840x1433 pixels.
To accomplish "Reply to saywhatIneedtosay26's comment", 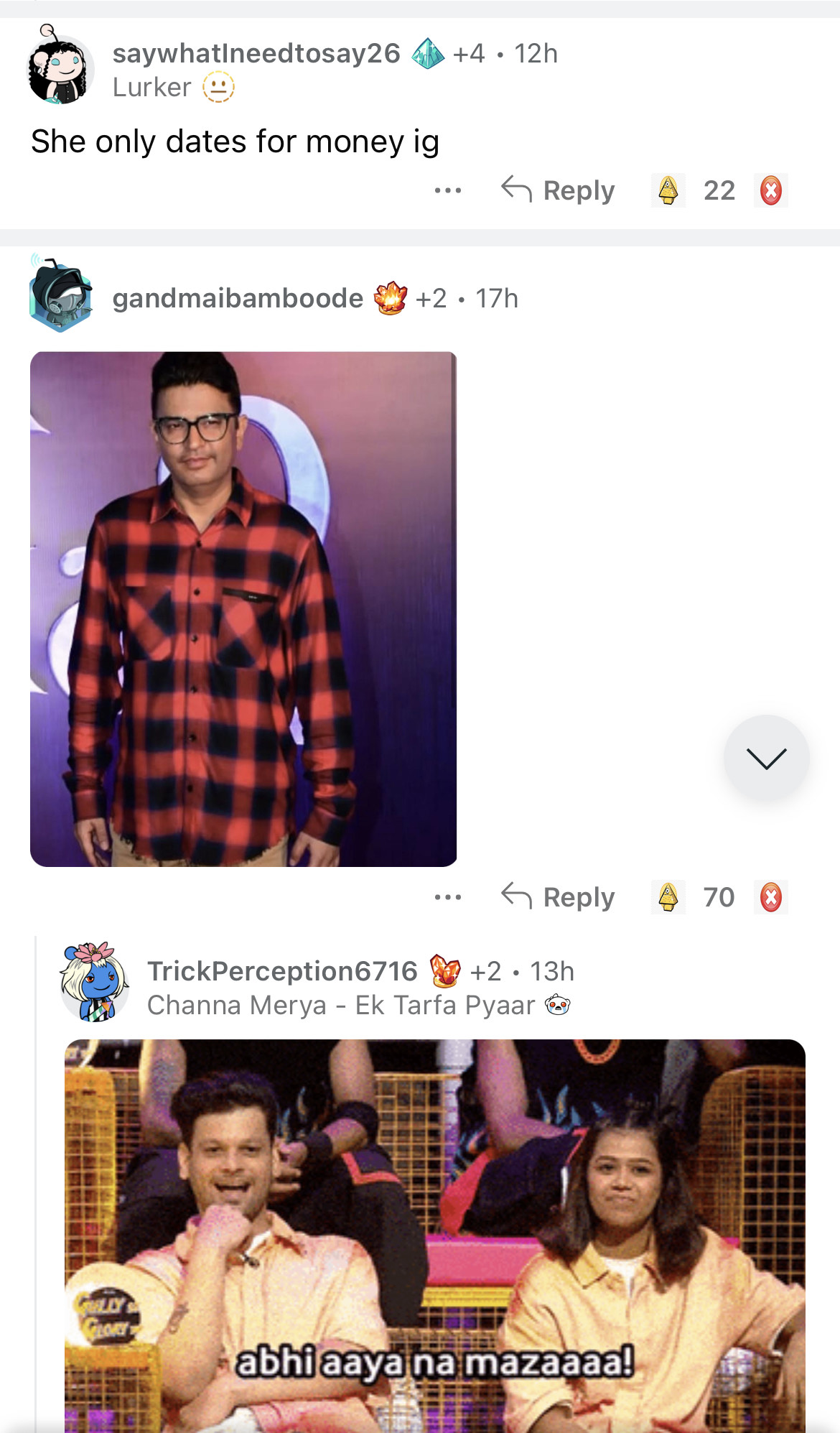I will pos(558,190).
